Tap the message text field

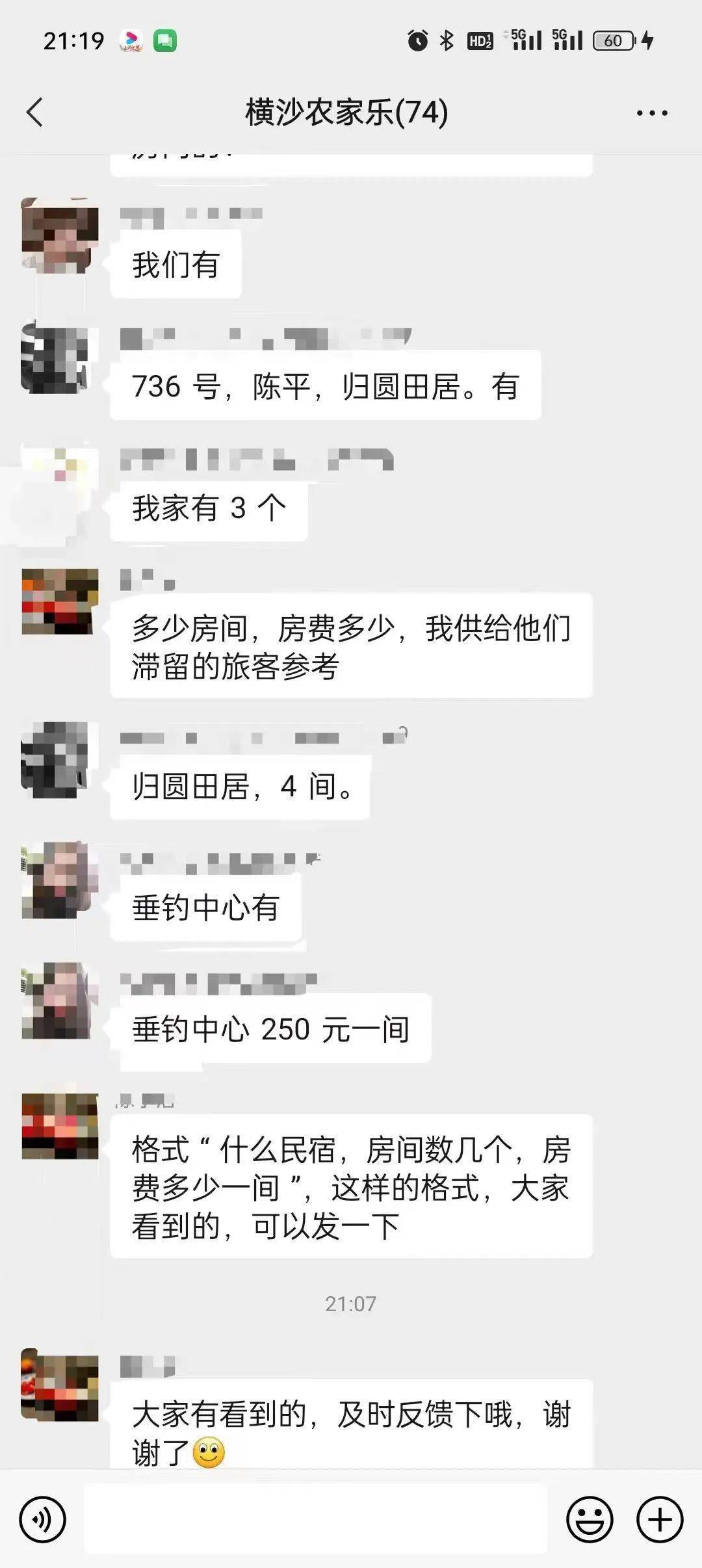tap(315, 1519)
